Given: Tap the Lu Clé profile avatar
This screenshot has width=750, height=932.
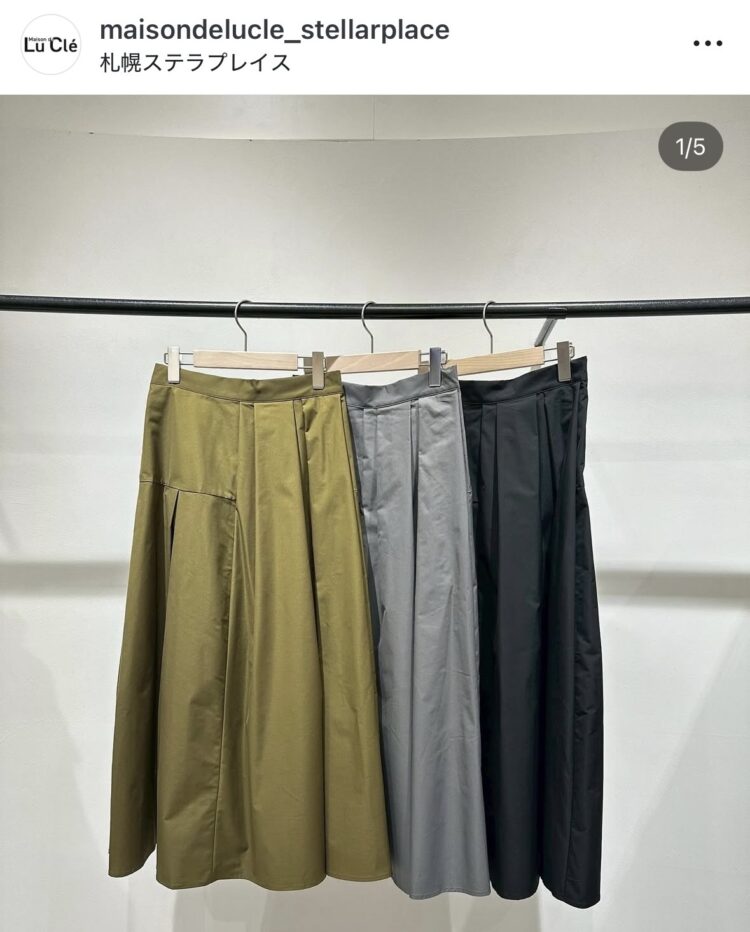Looking at the screenshot, I should [50, 44].
